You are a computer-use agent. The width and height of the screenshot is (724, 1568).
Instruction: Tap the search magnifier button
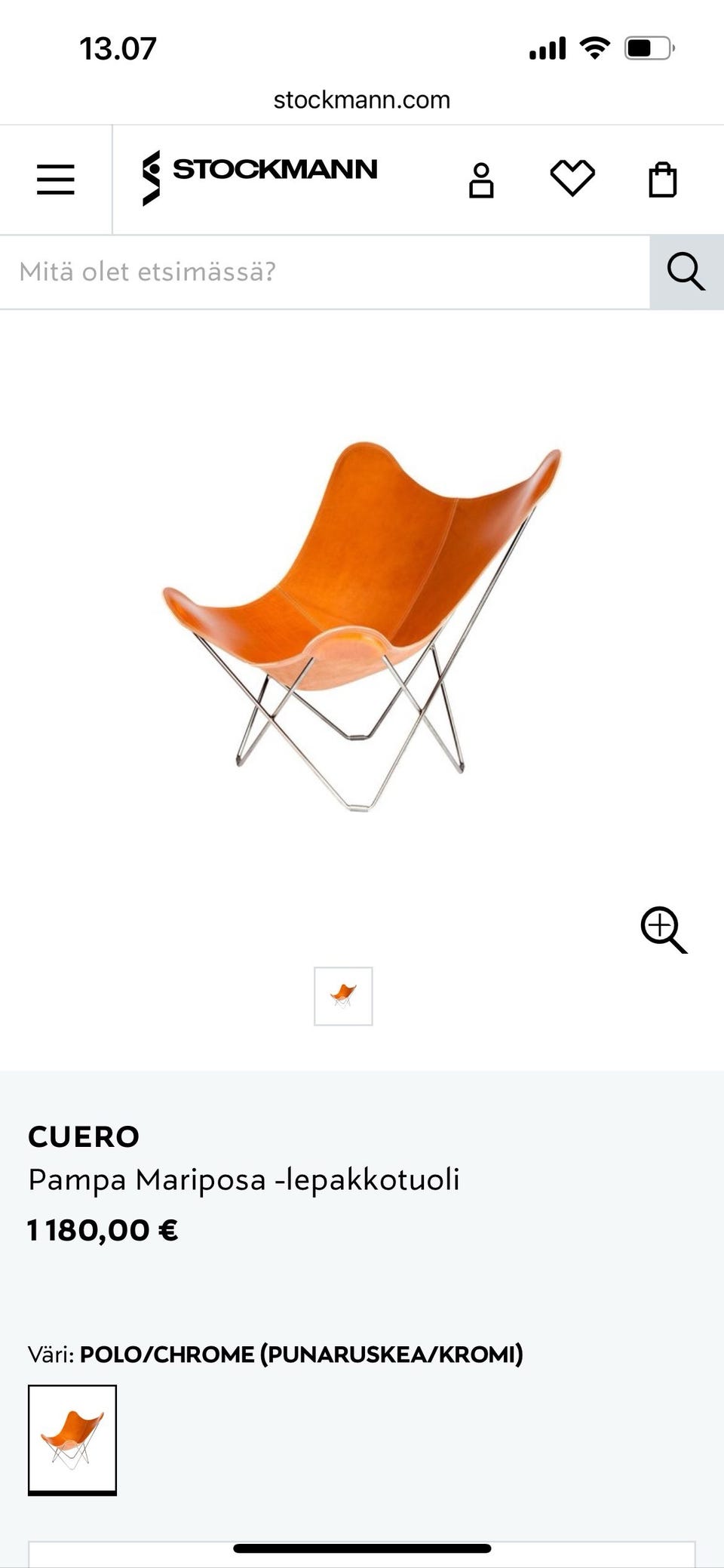click(686, 272)
